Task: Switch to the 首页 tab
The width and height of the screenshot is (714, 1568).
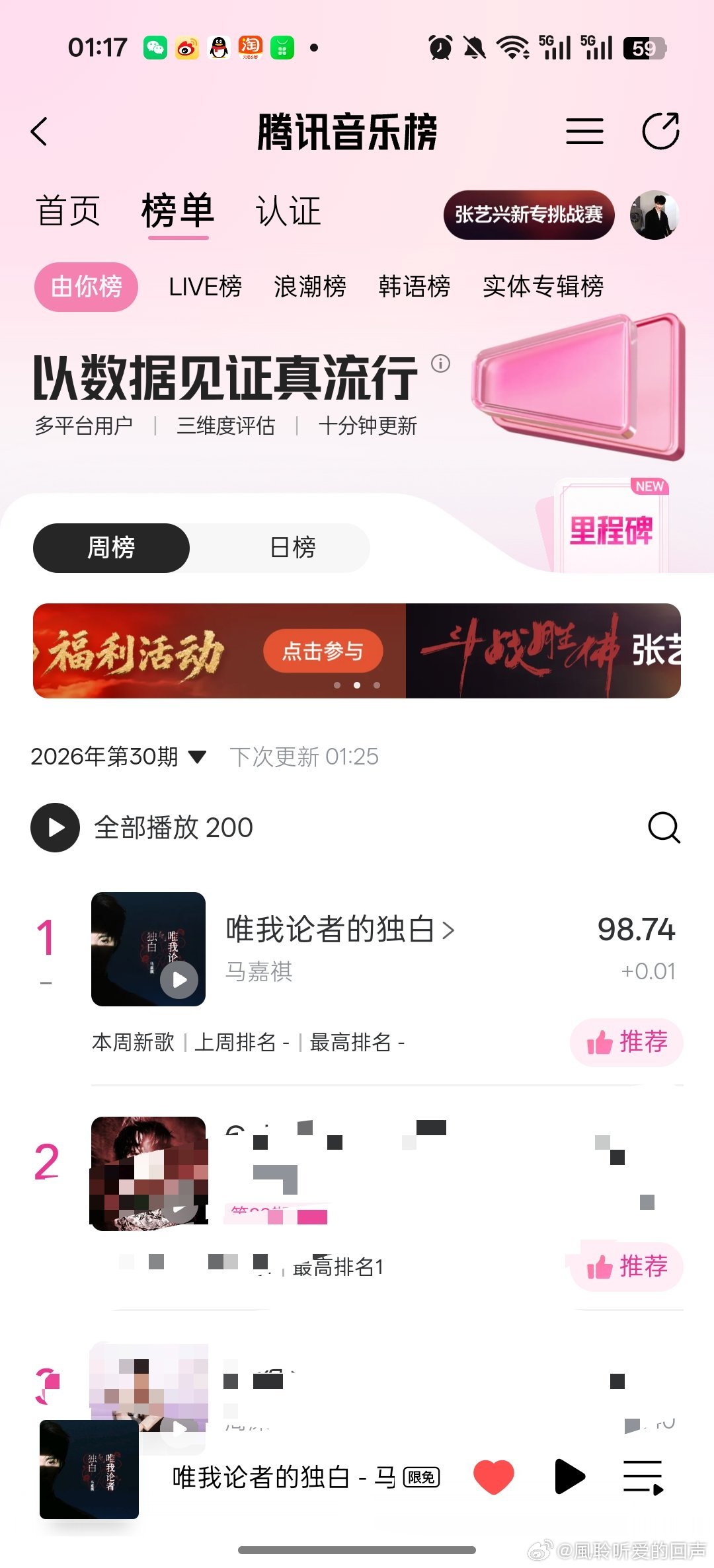Action: click(68, 211)
